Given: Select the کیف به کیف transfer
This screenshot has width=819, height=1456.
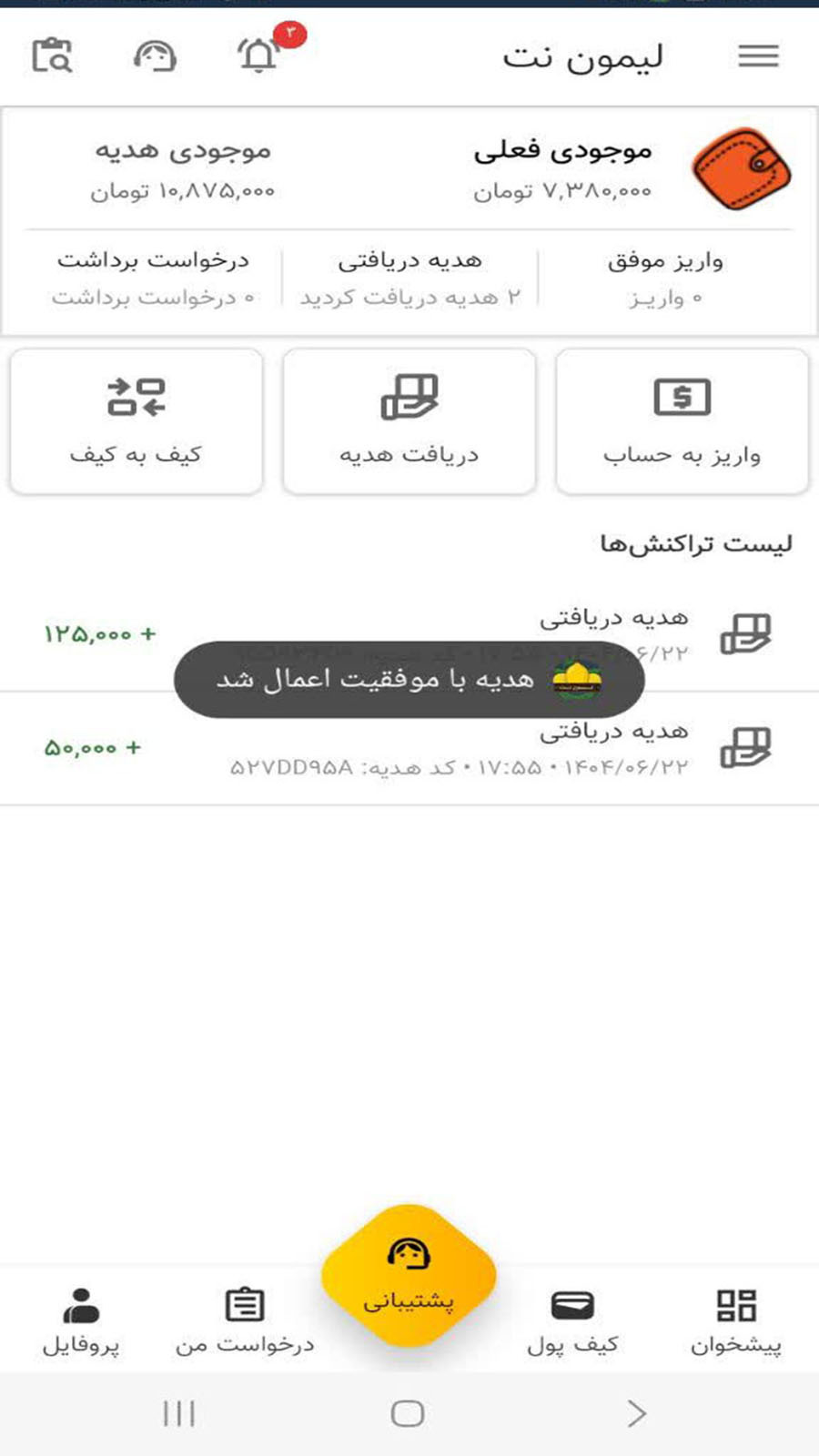Looking at the screenshot, I should (136, 422).
